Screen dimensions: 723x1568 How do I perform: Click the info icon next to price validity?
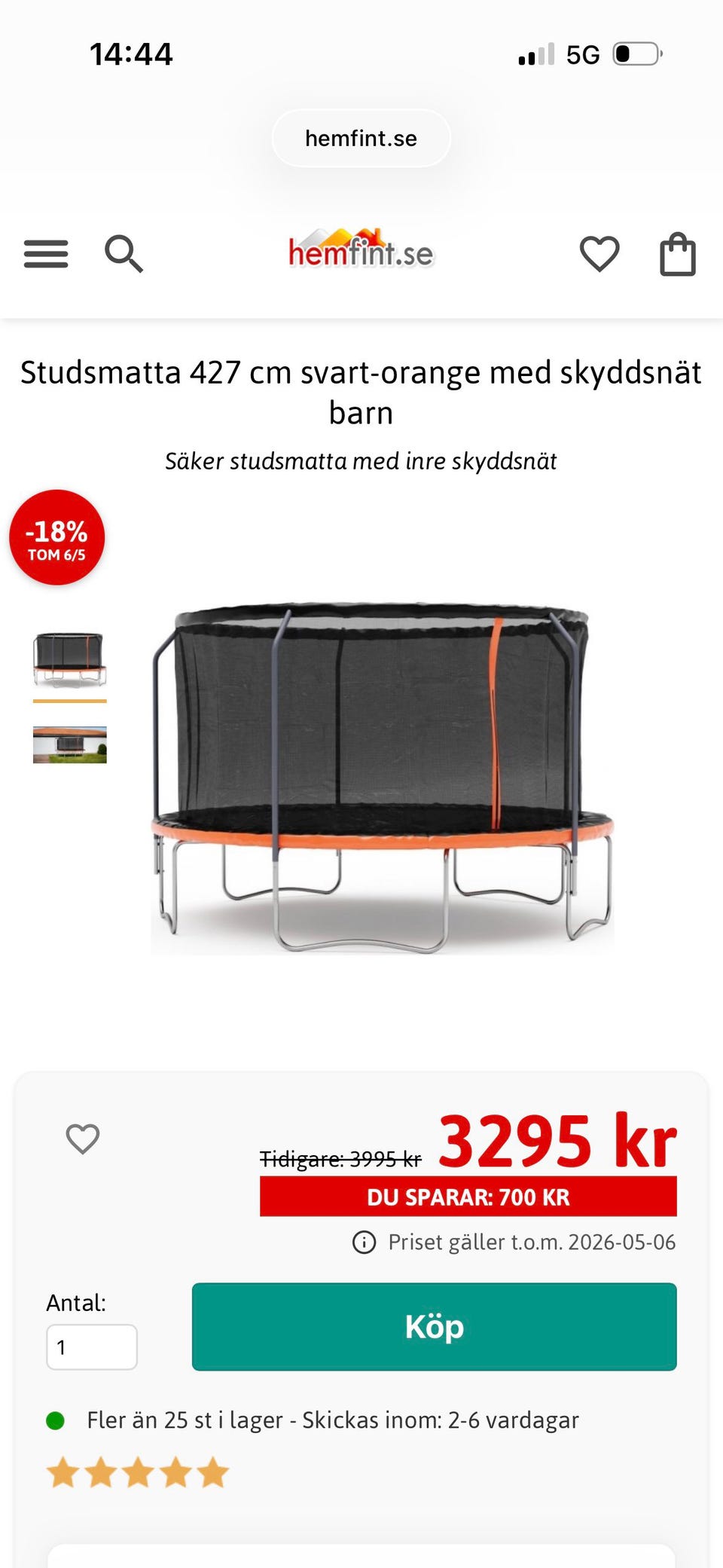365,1242
